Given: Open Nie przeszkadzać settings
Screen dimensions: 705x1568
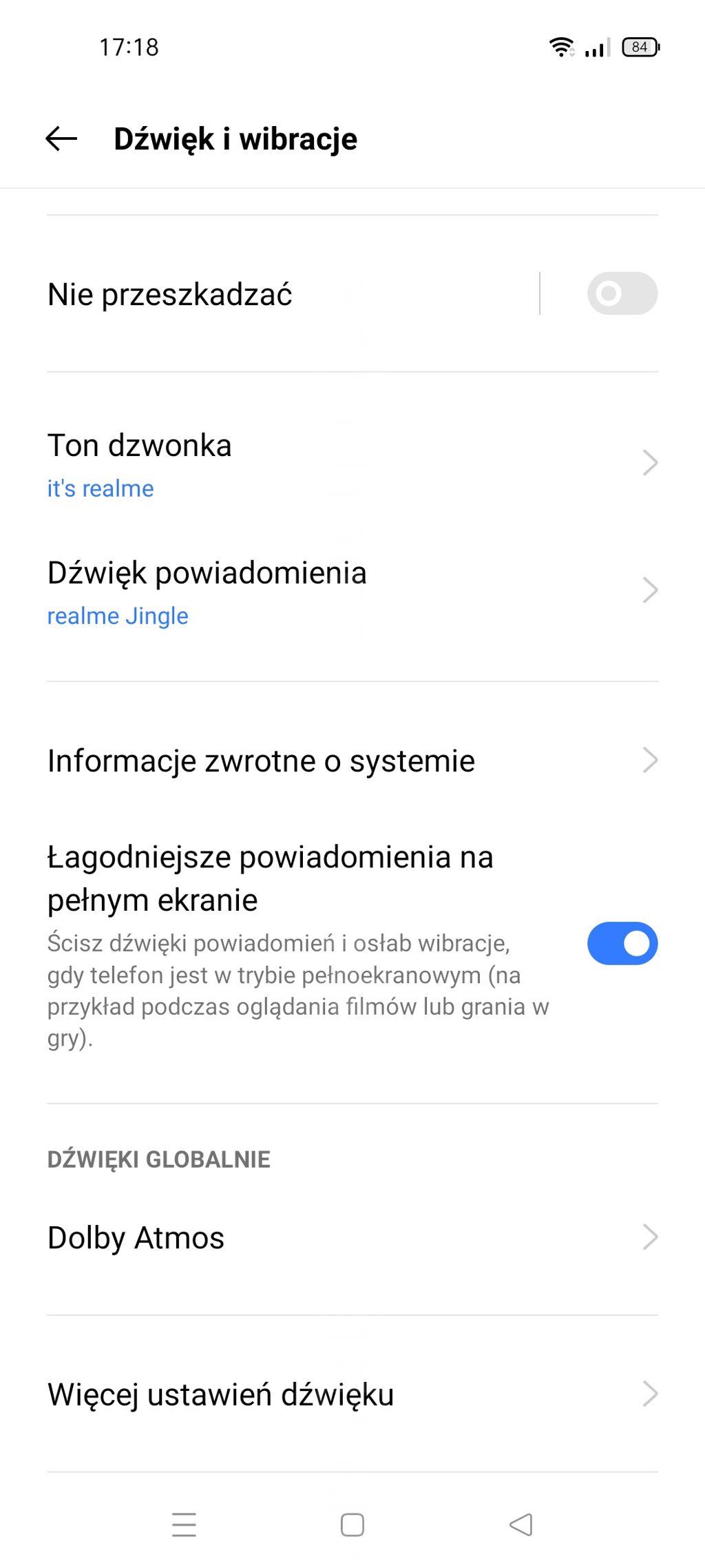Looking at the screenshot, I should click(275, 294).
